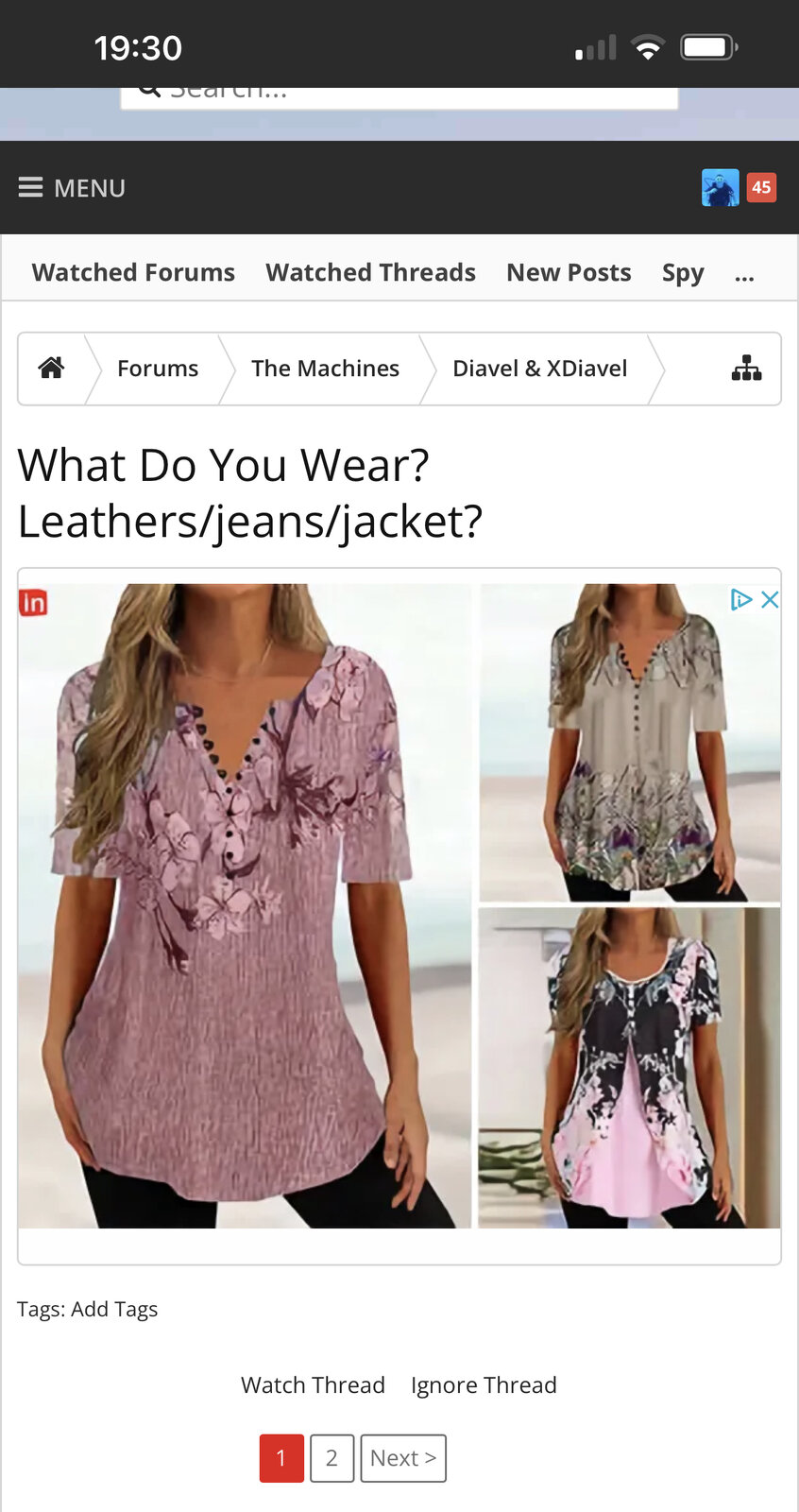Open the 45 notifications badge
The width and height of the screenshot is (799, 1512).
(761, 187)
